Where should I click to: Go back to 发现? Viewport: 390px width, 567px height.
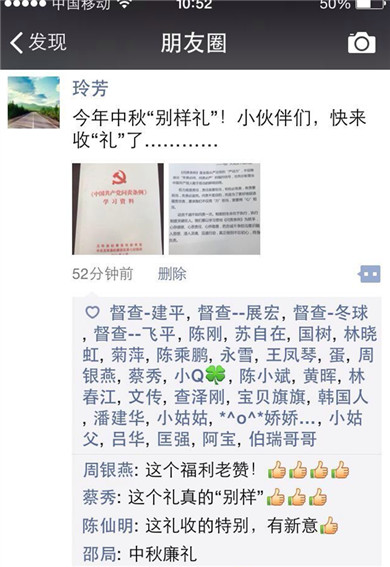point(38,42)
